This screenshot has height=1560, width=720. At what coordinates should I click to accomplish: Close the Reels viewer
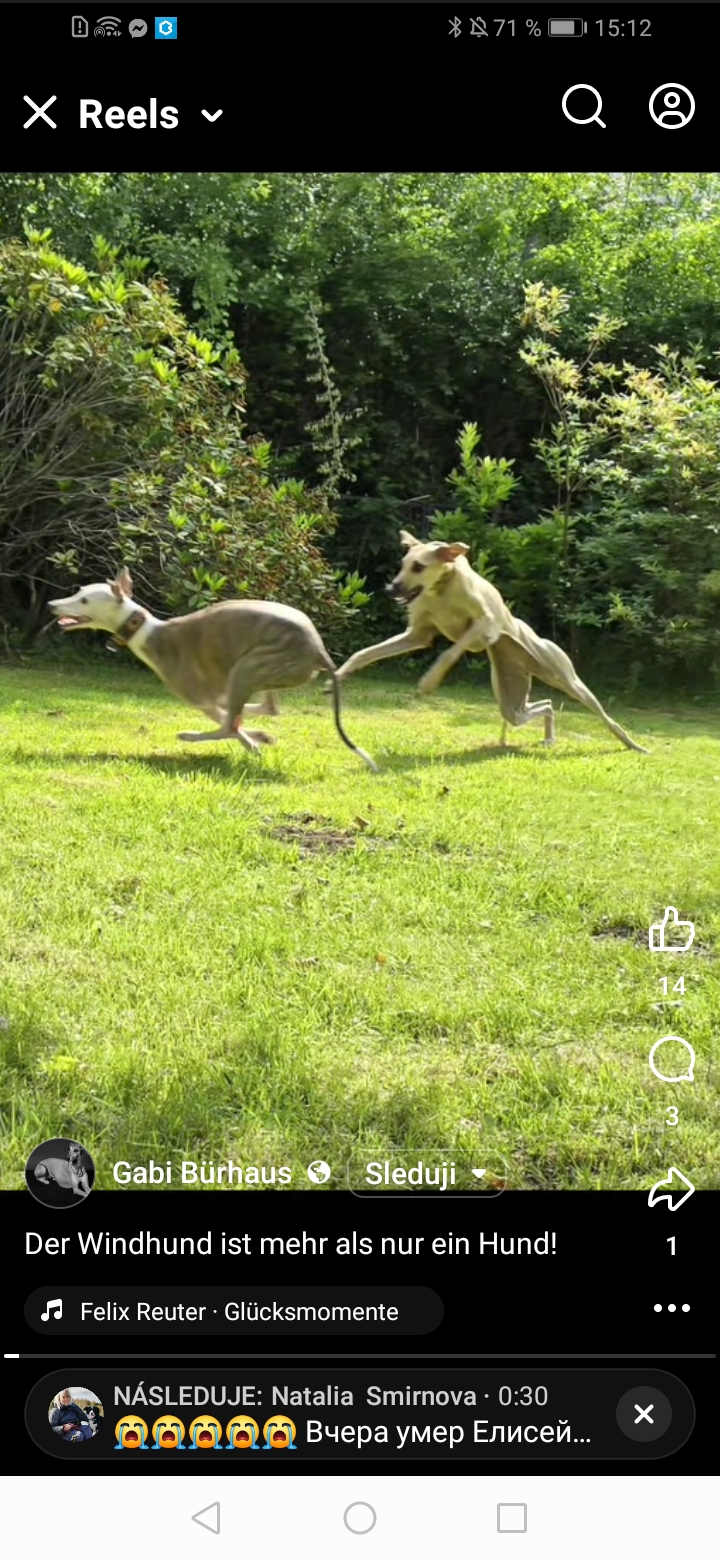[x=40, y=113]
